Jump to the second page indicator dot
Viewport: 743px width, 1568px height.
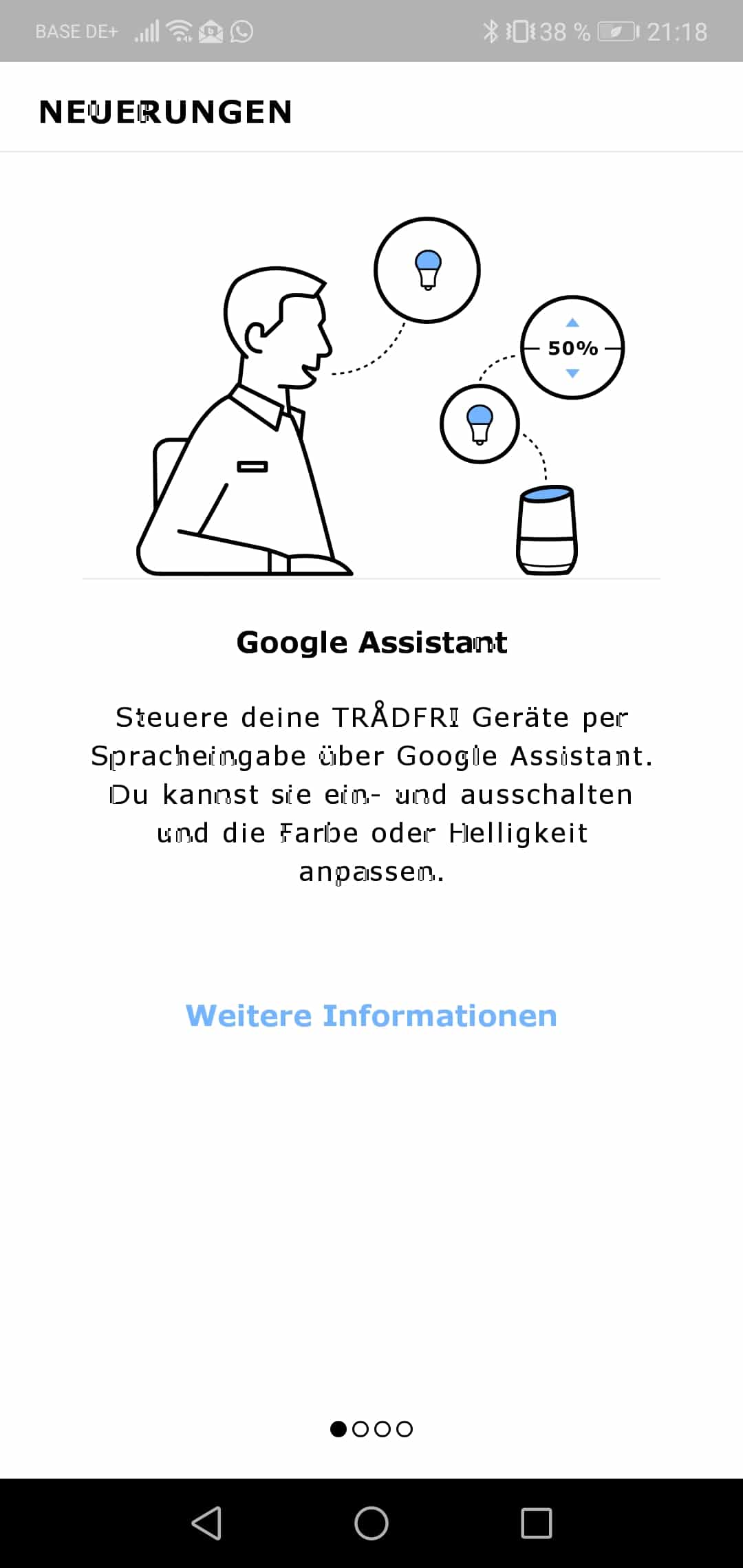coord(360,1429)
